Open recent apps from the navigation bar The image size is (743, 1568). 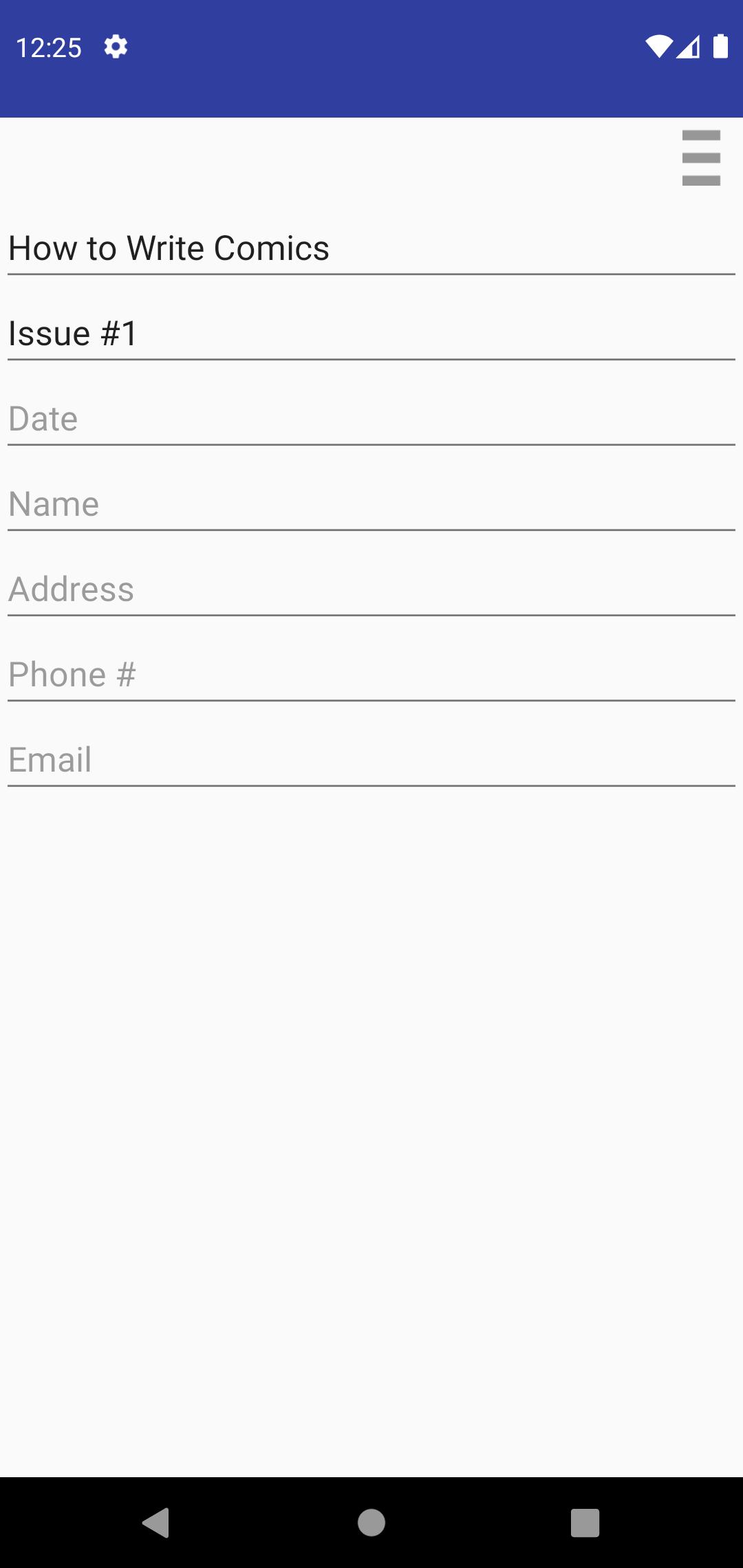pyautogui.click(x=585, y=1523)
